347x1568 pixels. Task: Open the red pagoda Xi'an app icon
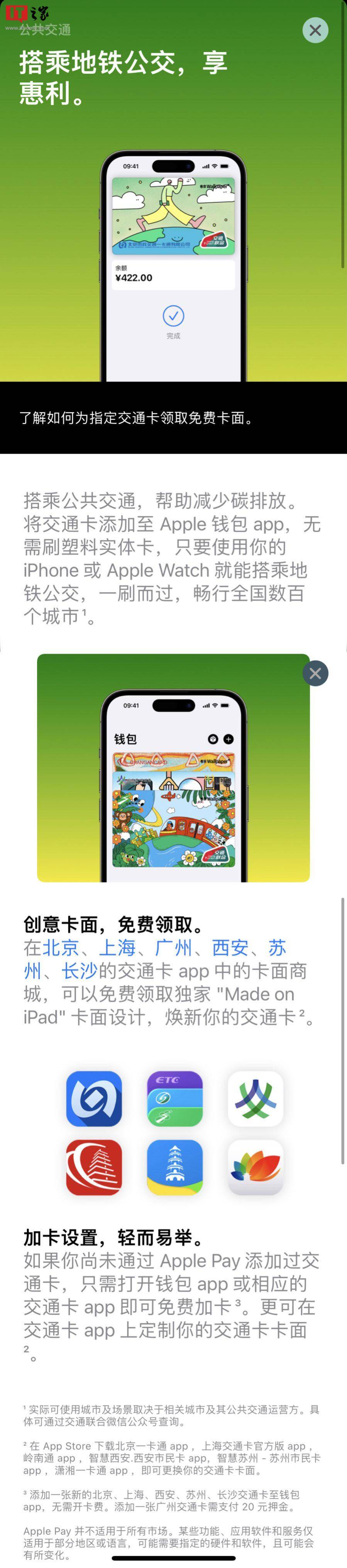pyautogui.click(x=94, y=1167)
